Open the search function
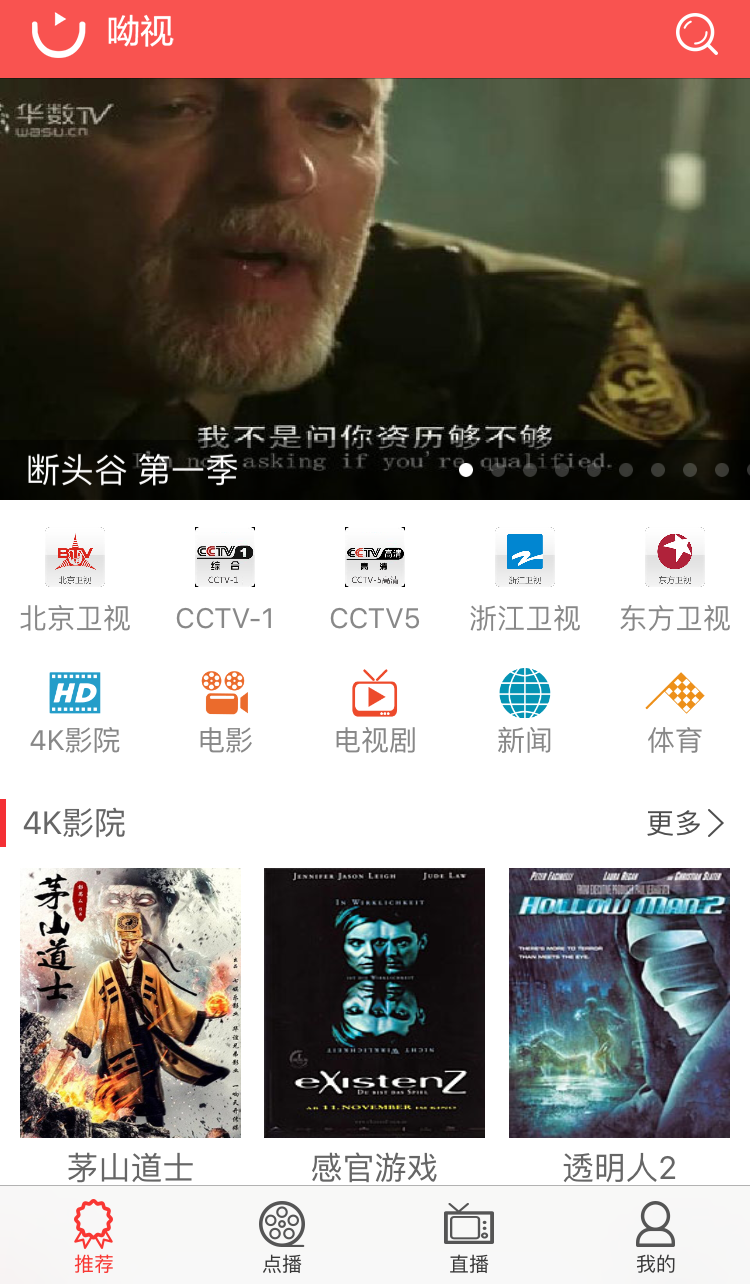This screenshot has width=750, height=1284. coord(697,36)
